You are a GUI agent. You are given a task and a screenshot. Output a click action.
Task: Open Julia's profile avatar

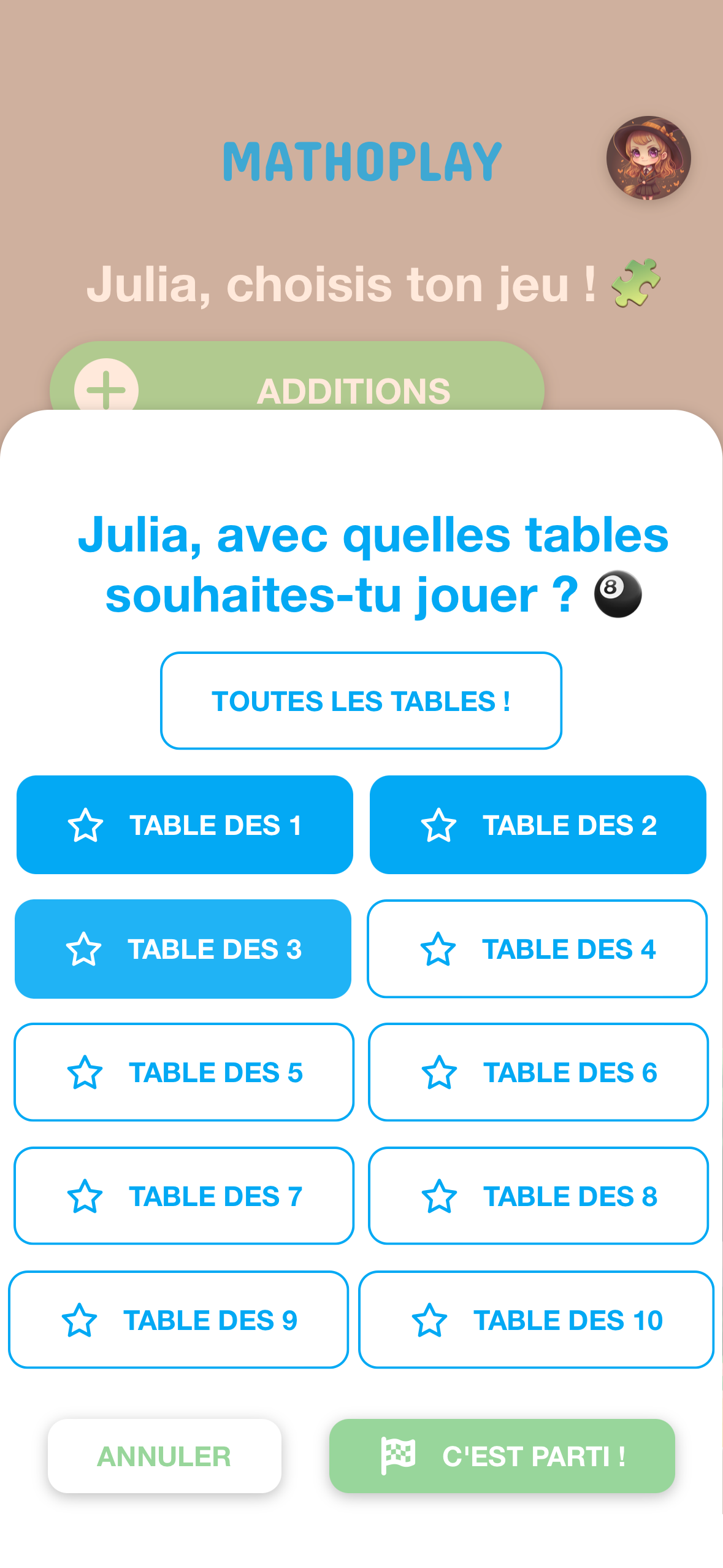tap(648, 158)
